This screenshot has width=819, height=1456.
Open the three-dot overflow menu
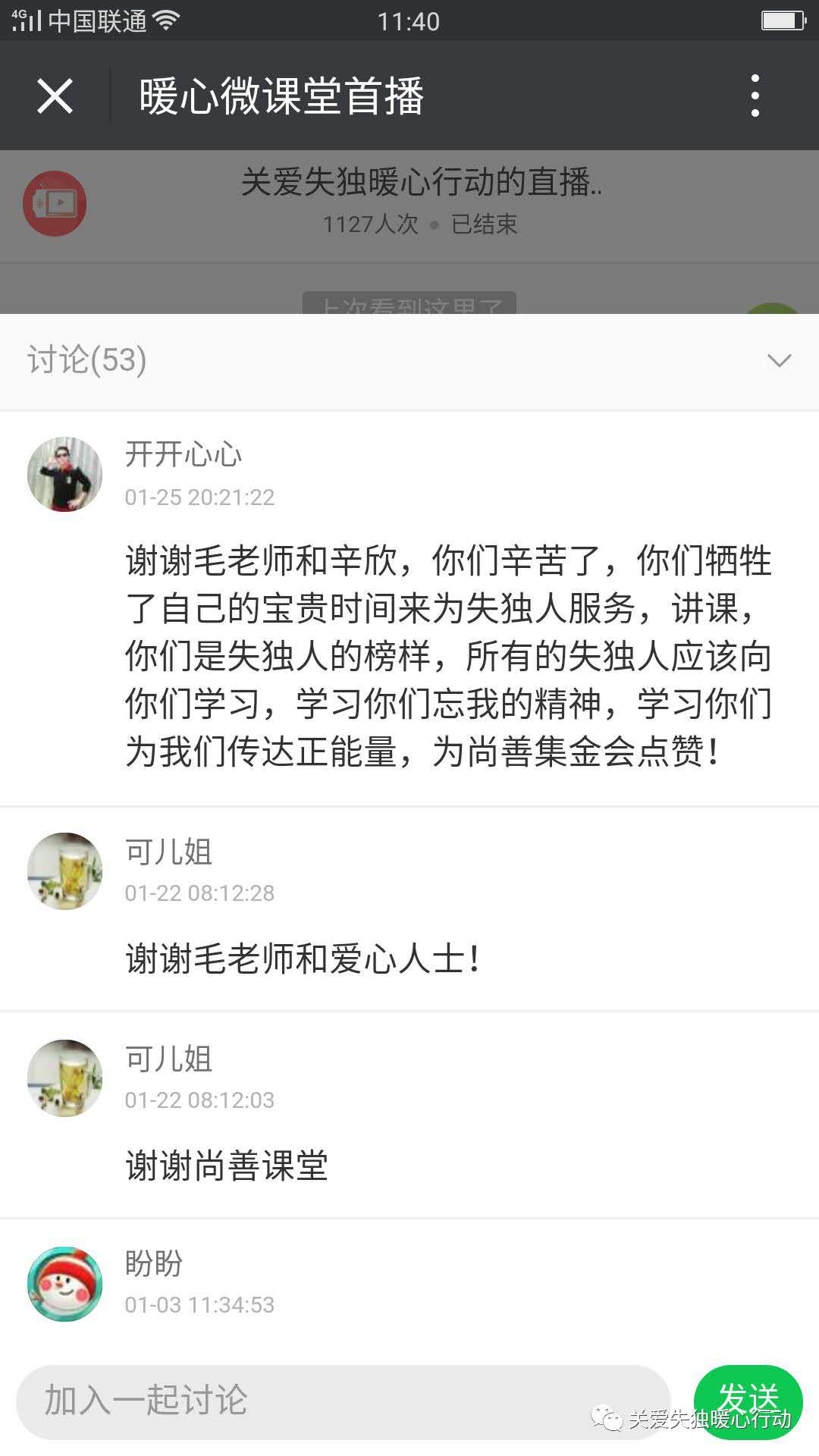tap(755, 96)
